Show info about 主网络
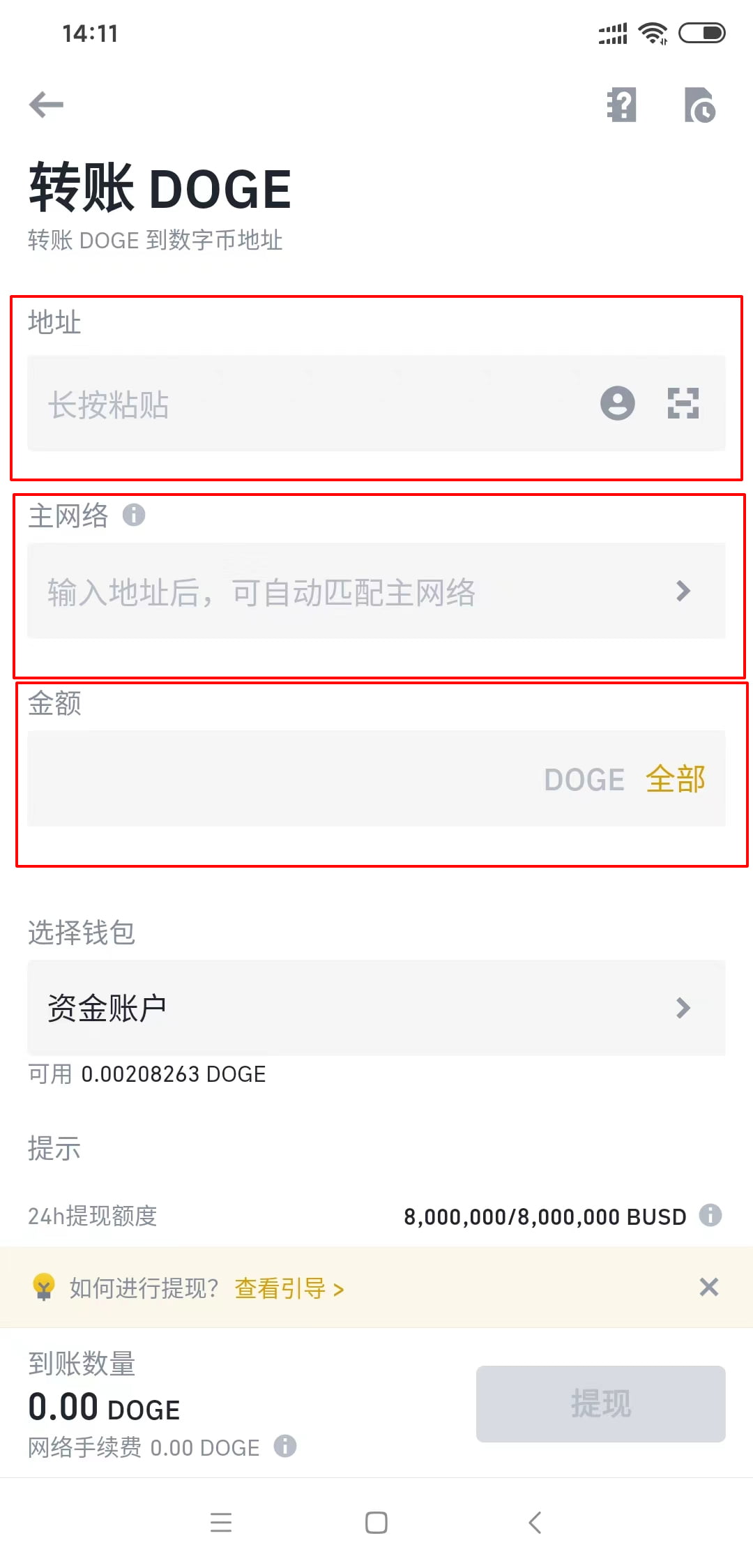Screen dimensions: 753x1568 tap(134, 515)
